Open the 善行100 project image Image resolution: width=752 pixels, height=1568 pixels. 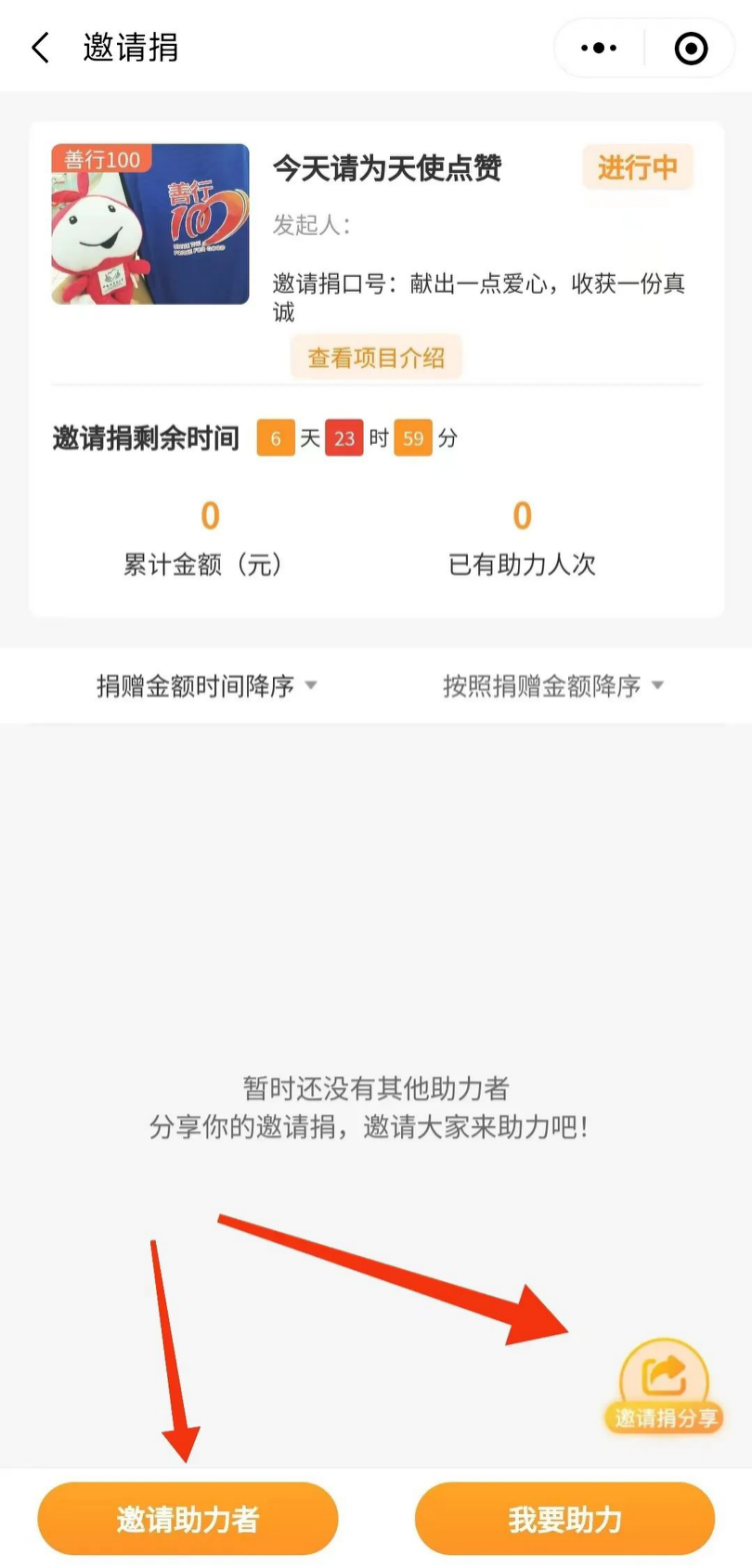(x=150, y=224)
